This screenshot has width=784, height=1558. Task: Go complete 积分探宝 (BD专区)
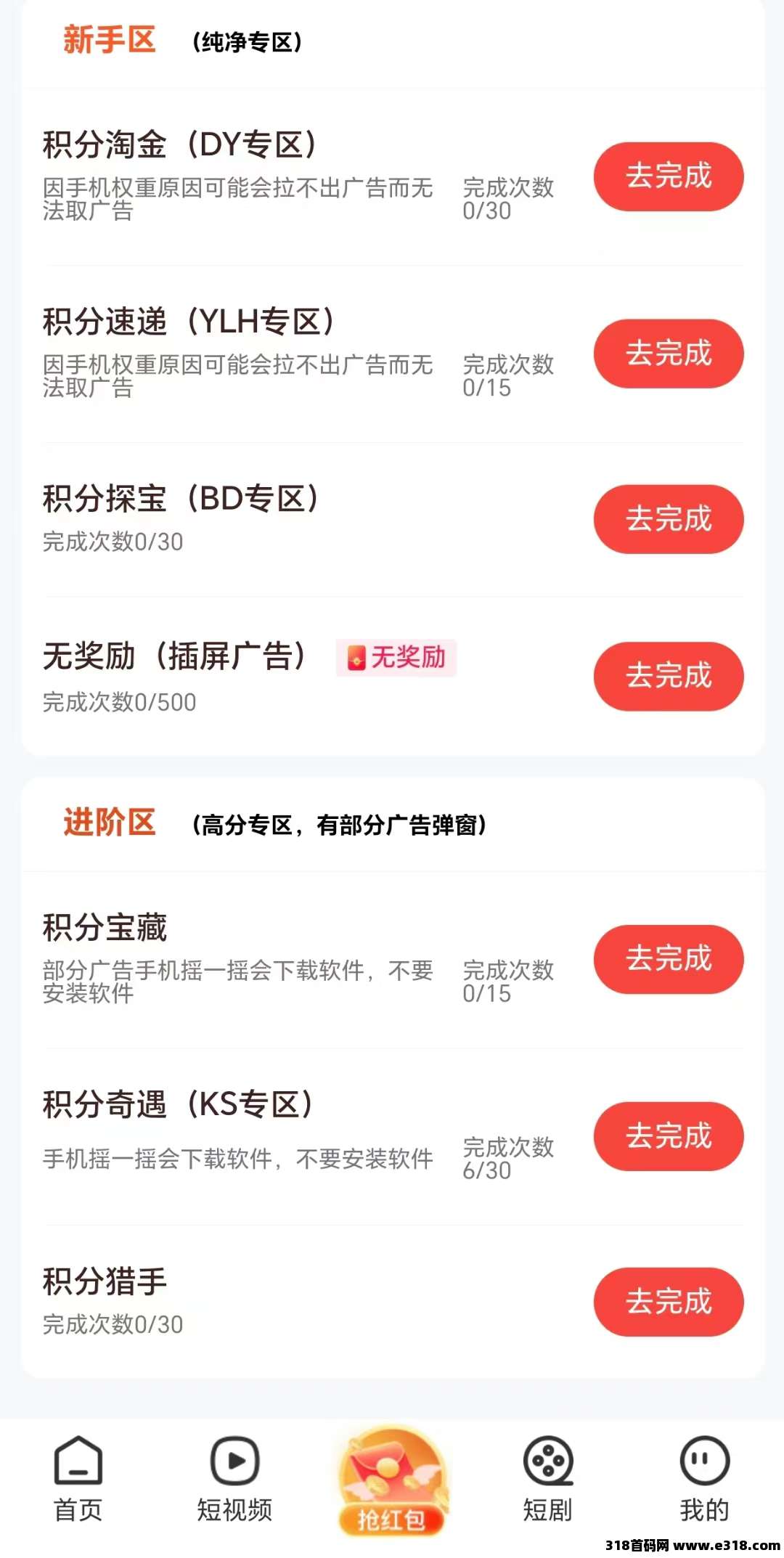[669, 519]
